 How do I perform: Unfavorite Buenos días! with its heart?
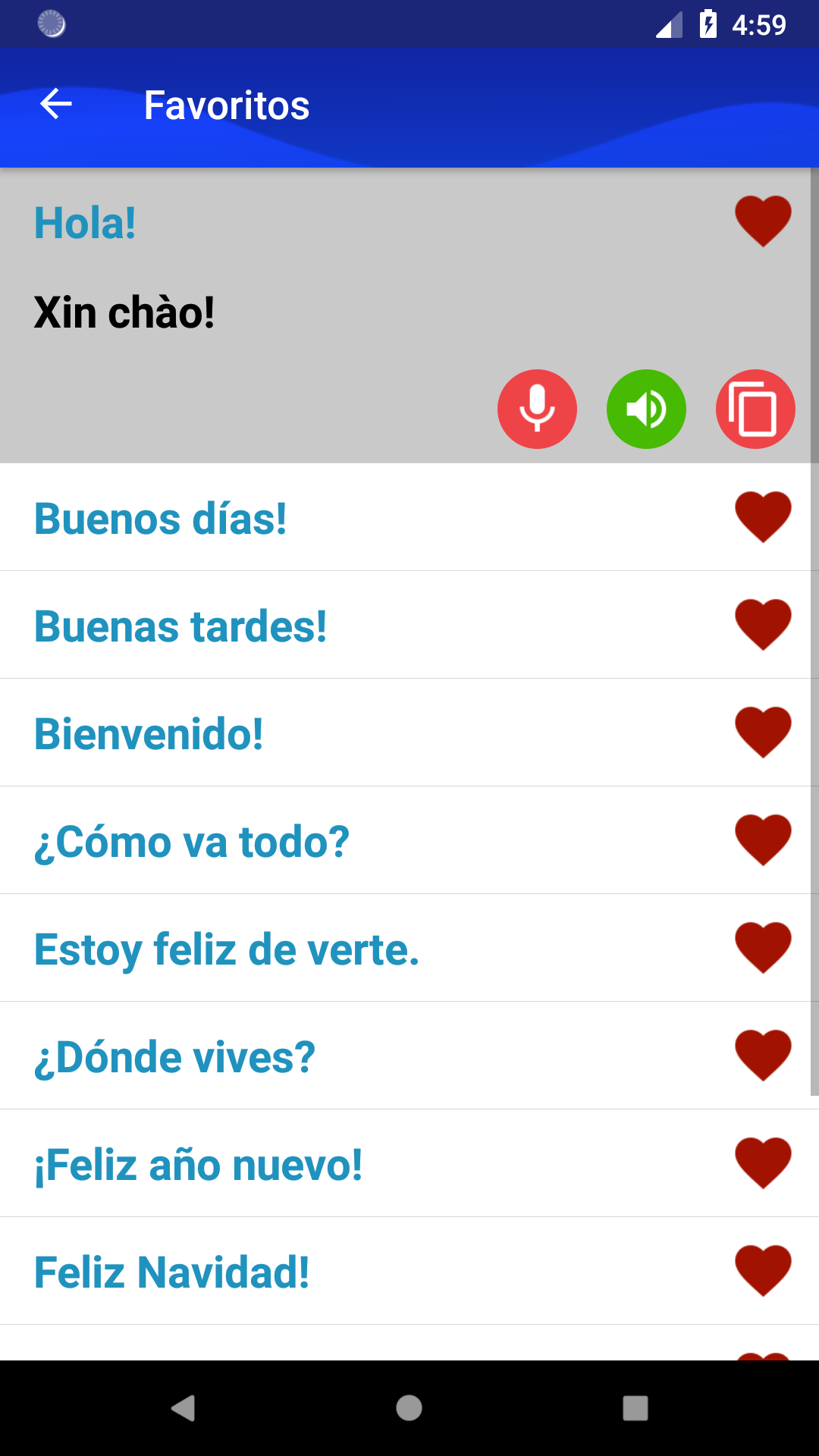click(763, 517)
